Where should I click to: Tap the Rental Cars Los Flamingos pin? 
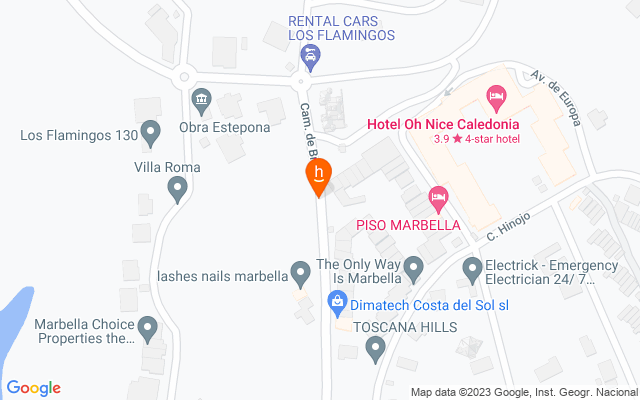point(310,58)
